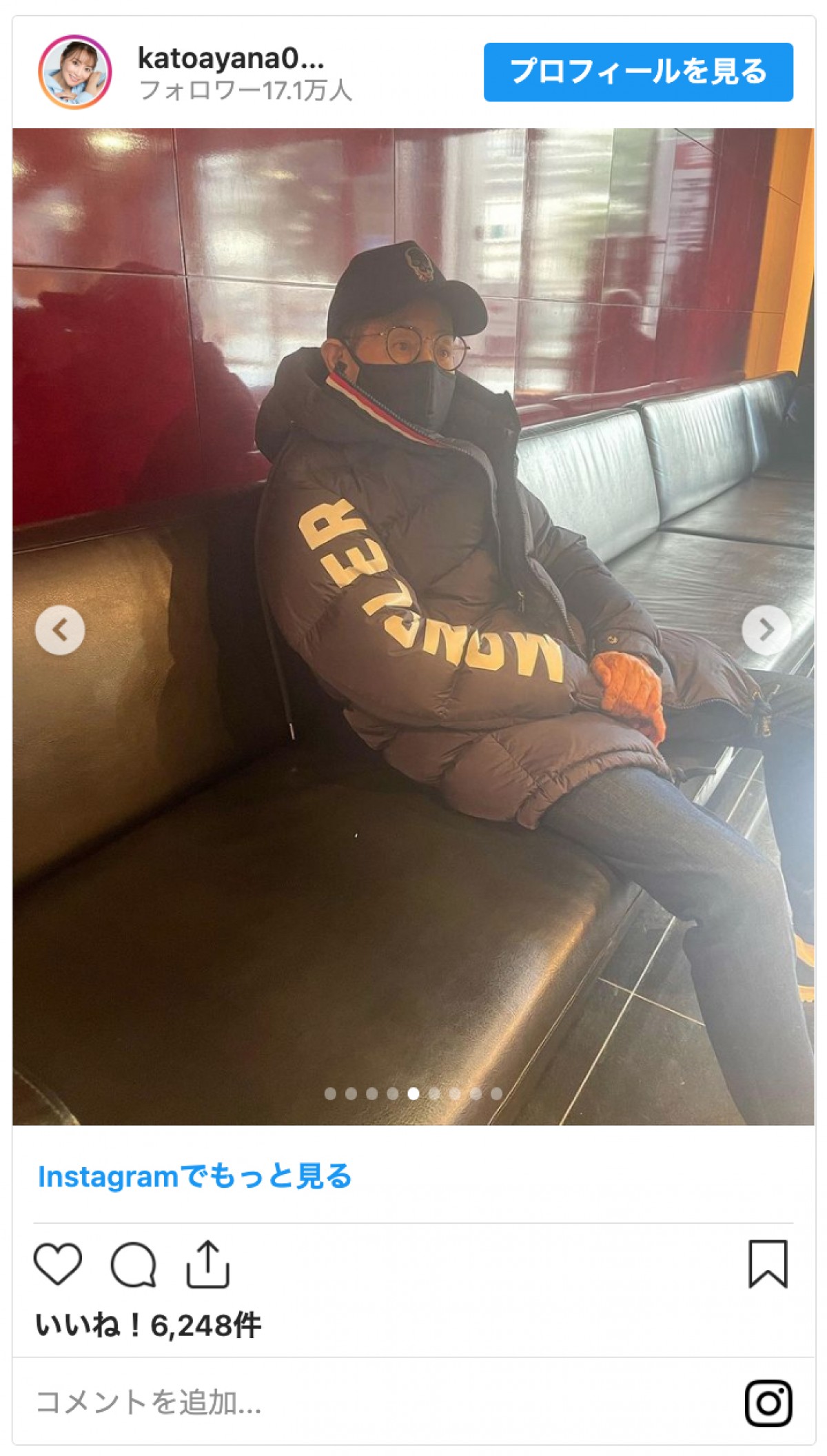Advance to the next photo in carousel
The height and width of the screenshot is (1456, 827).
pos(766,629)
